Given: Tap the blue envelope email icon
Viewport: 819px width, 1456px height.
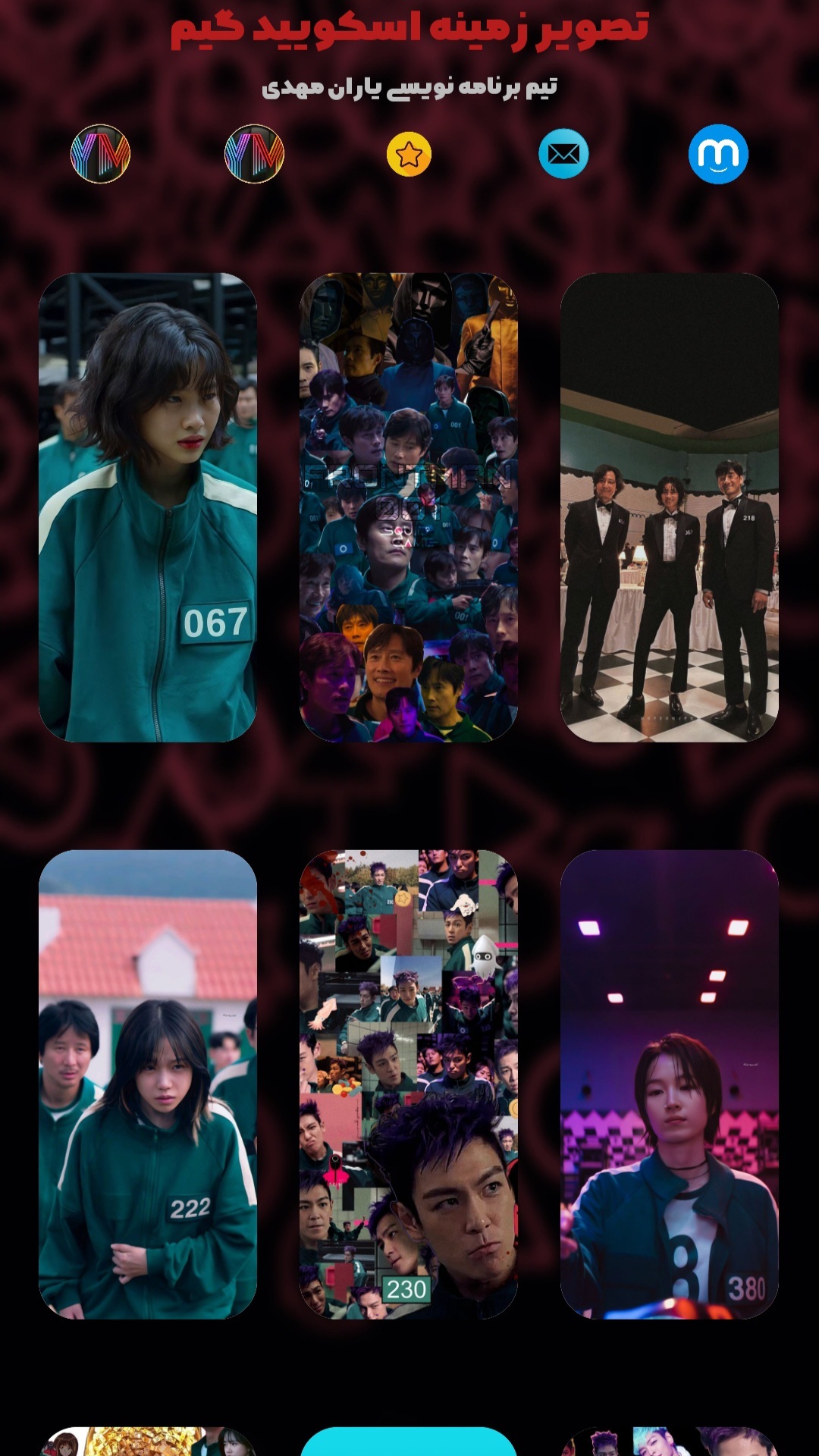Looking at the screenshot, I should tap(563, 155).
